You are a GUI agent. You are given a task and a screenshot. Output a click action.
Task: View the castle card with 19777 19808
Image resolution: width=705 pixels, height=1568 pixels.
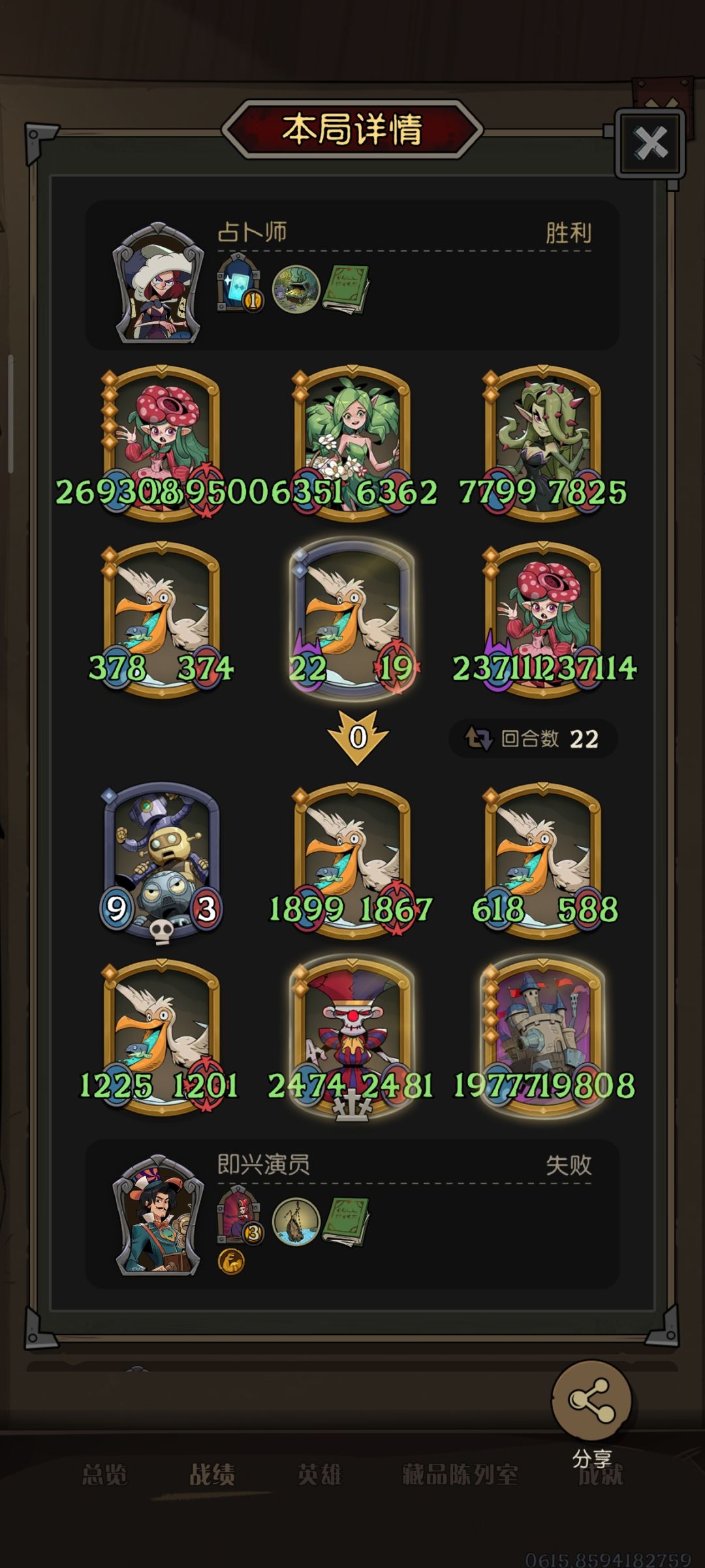[542, 1038]
